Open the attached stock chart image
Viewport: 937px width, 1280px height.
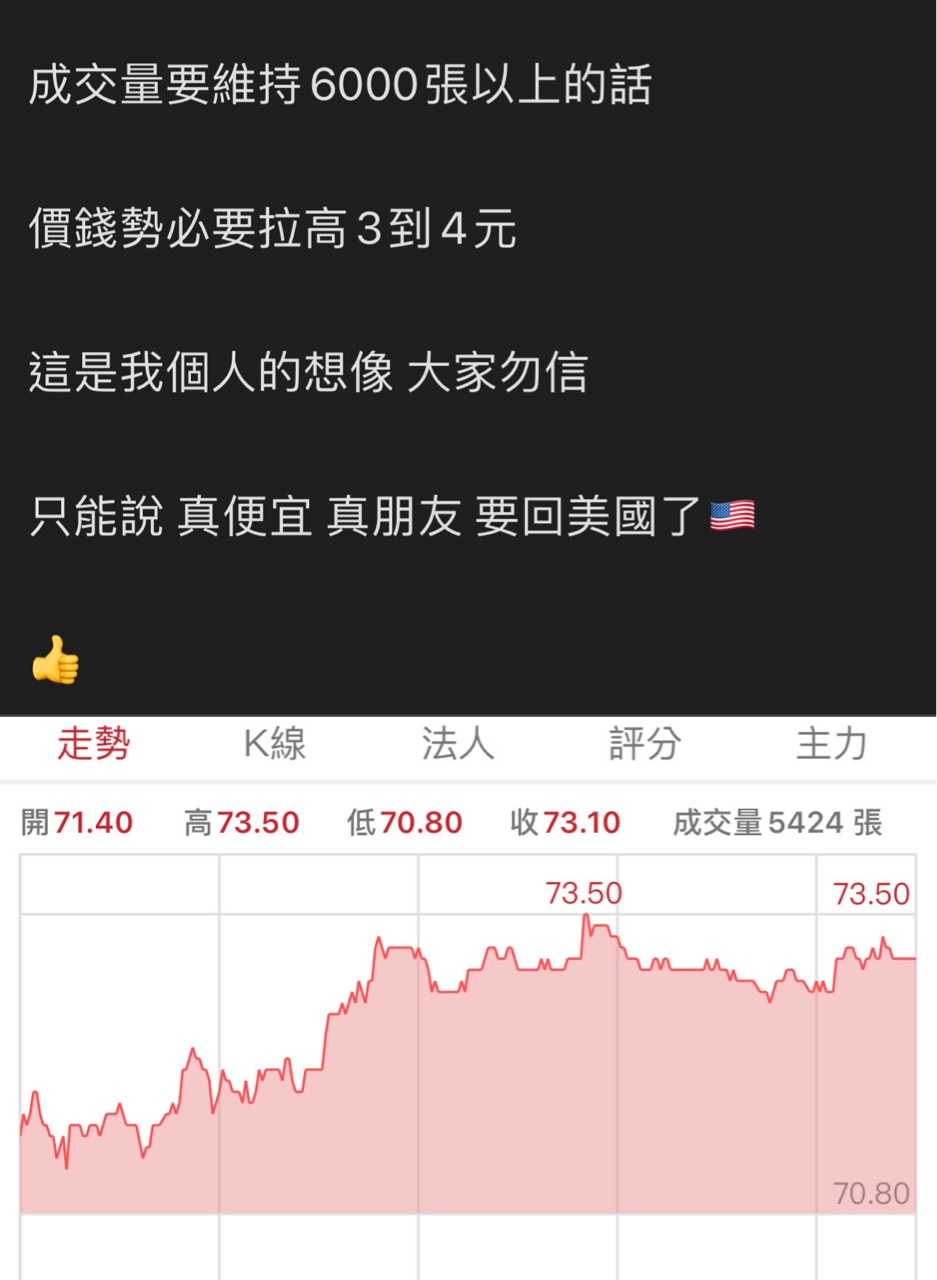(x=468, y=1000)
